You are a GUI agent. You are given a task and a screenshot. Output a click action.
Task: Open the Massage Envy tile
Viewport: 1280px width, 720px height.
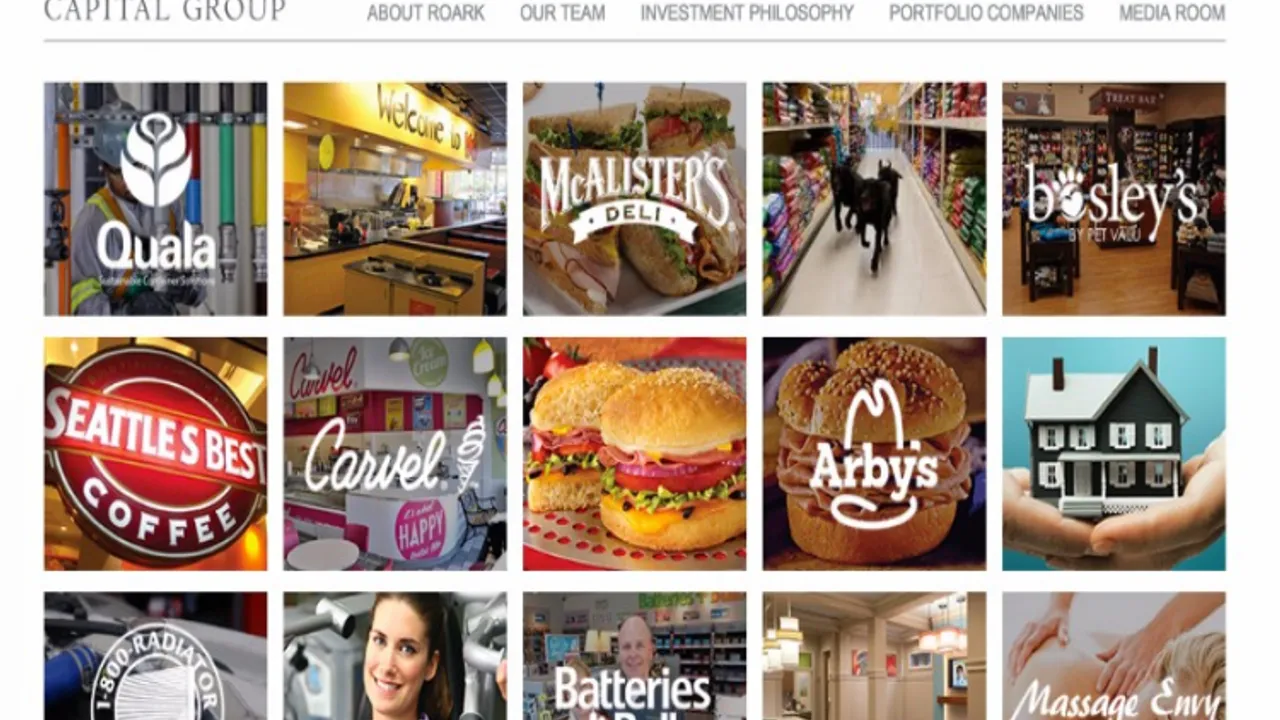click(1113, 656)
